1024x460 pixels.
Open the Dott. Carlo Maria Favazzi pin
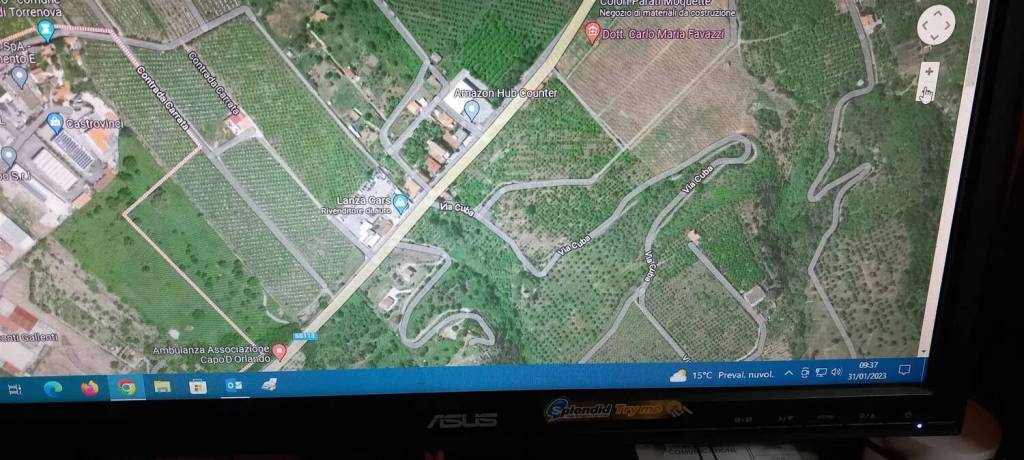tap(593, 35)
